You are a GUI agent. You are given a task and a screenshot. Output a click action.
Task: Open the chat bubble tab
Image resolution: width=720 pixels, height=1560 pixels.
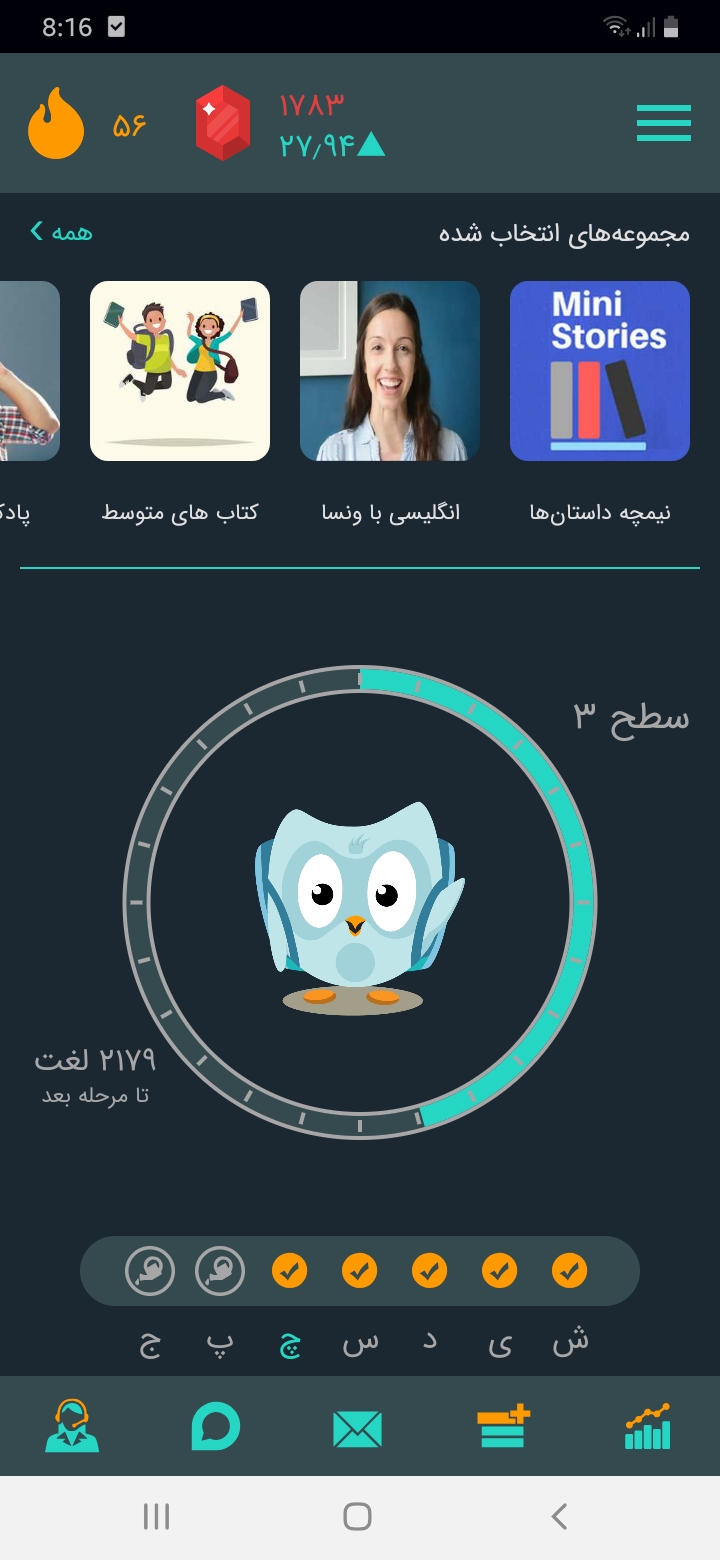(215, 1426)
